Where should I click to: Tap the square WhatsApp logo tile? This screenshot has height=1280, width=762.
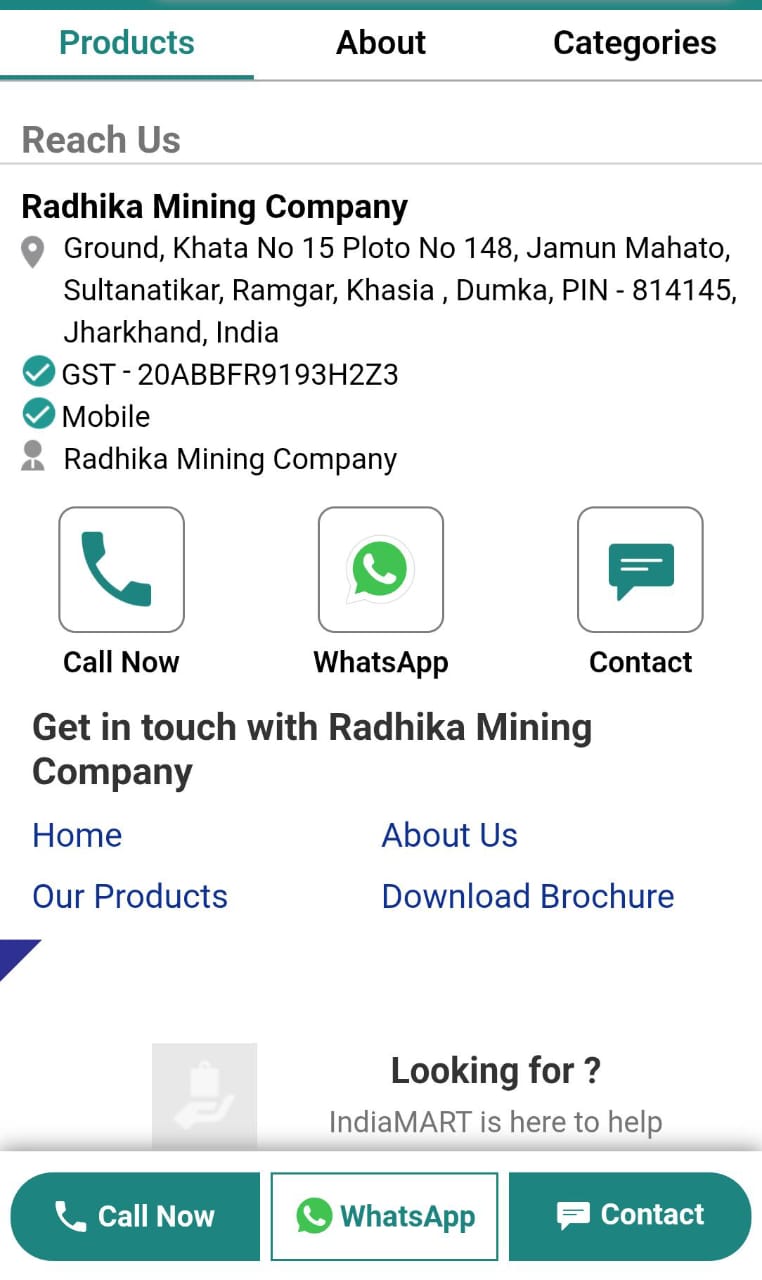pyautogui.click(x=381, y=570)
